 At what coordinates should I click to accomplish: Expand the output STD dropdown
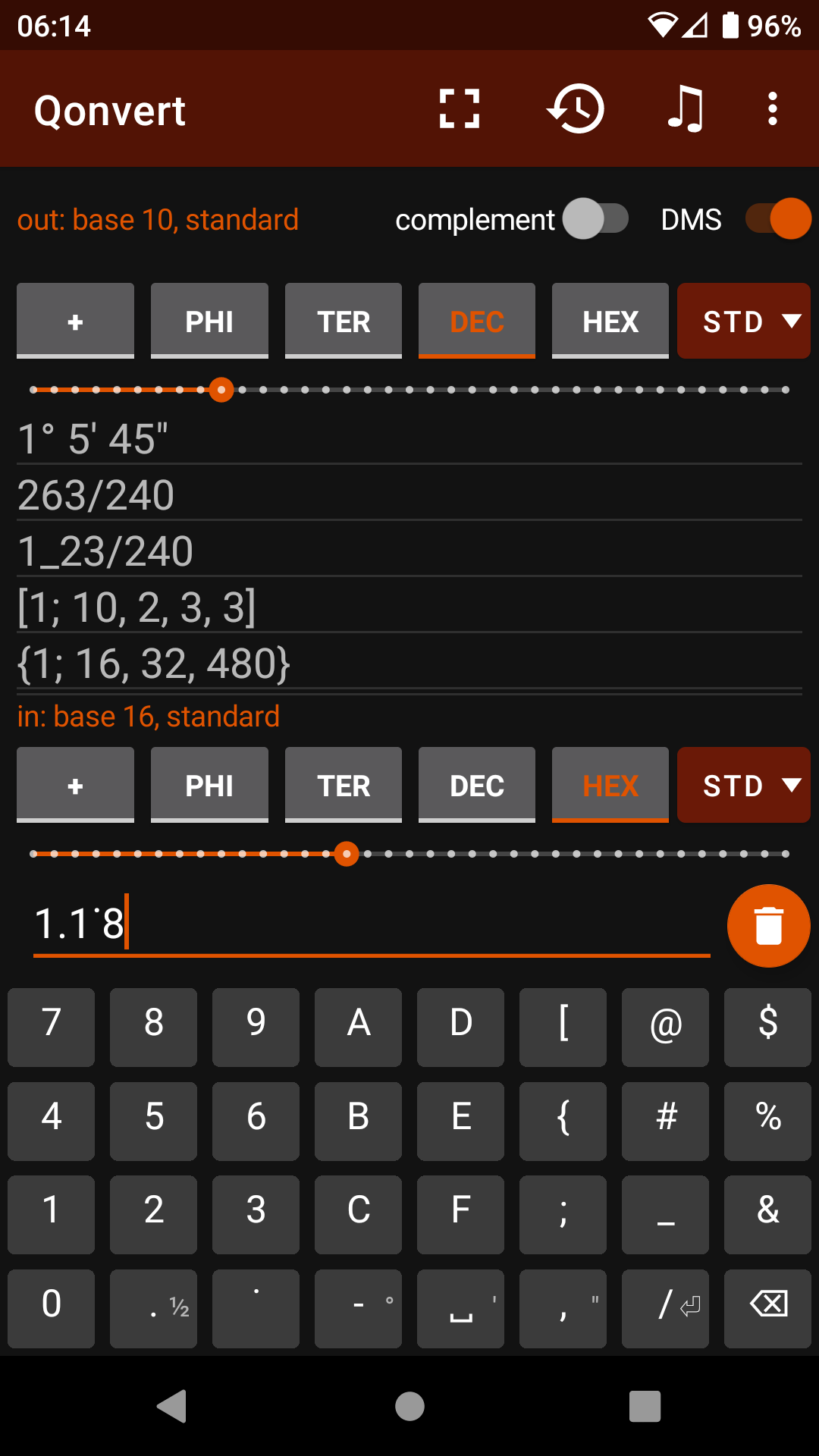744,321
